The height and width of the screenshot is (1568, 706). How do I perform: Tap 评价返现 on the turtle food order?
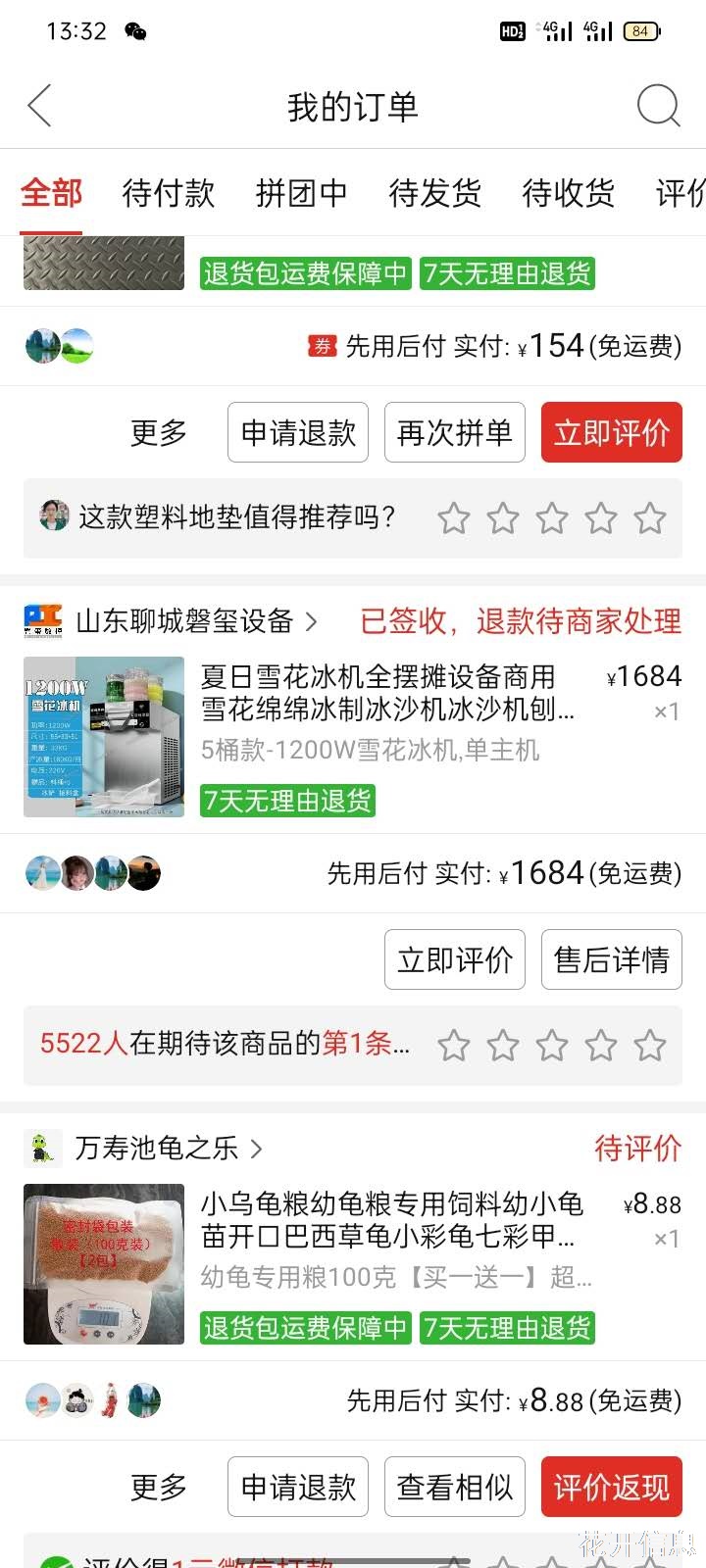point(612,1487)
